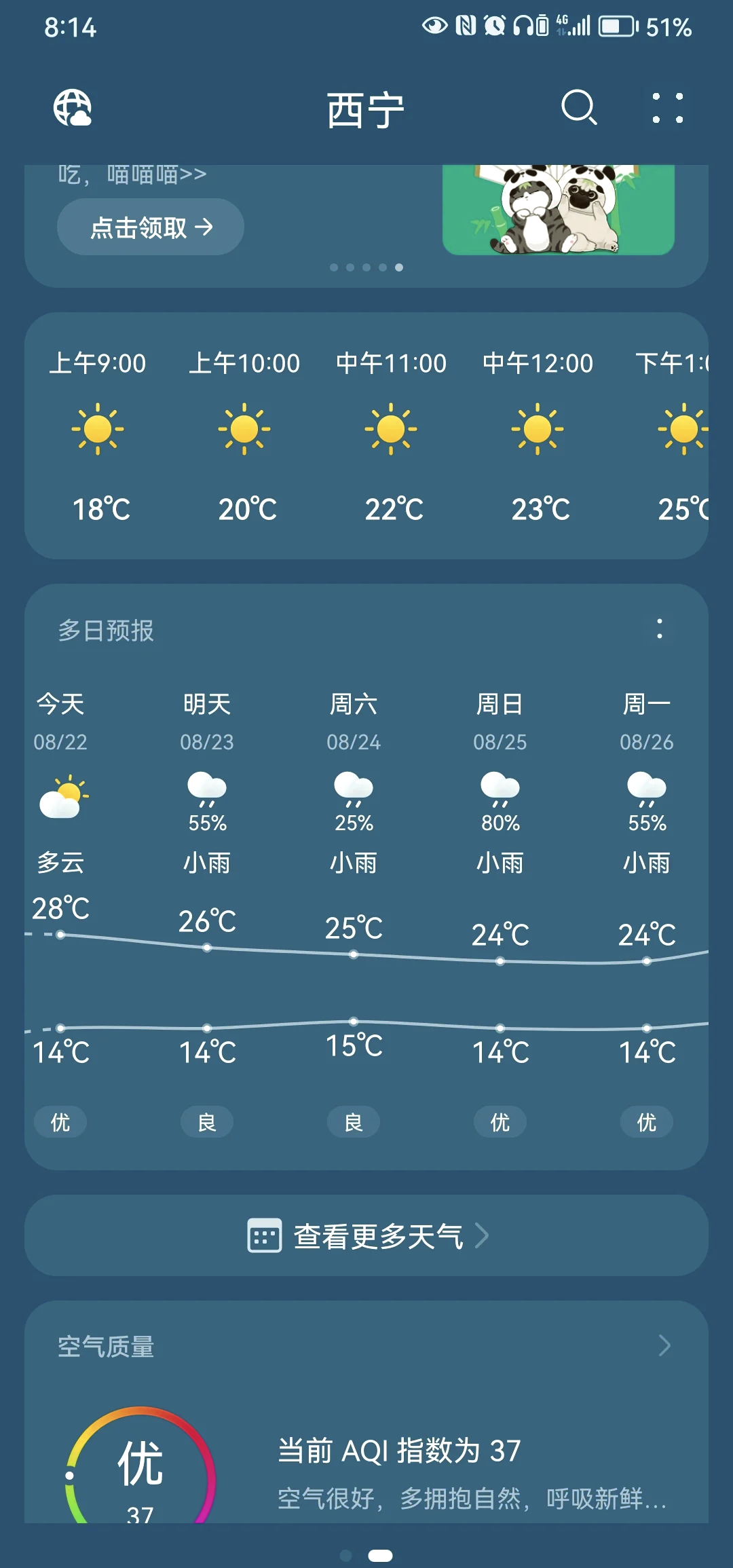Open the 空气质量 details chevron
The width and height of the screenshot is (733, 1568).
pos(664,1345)
